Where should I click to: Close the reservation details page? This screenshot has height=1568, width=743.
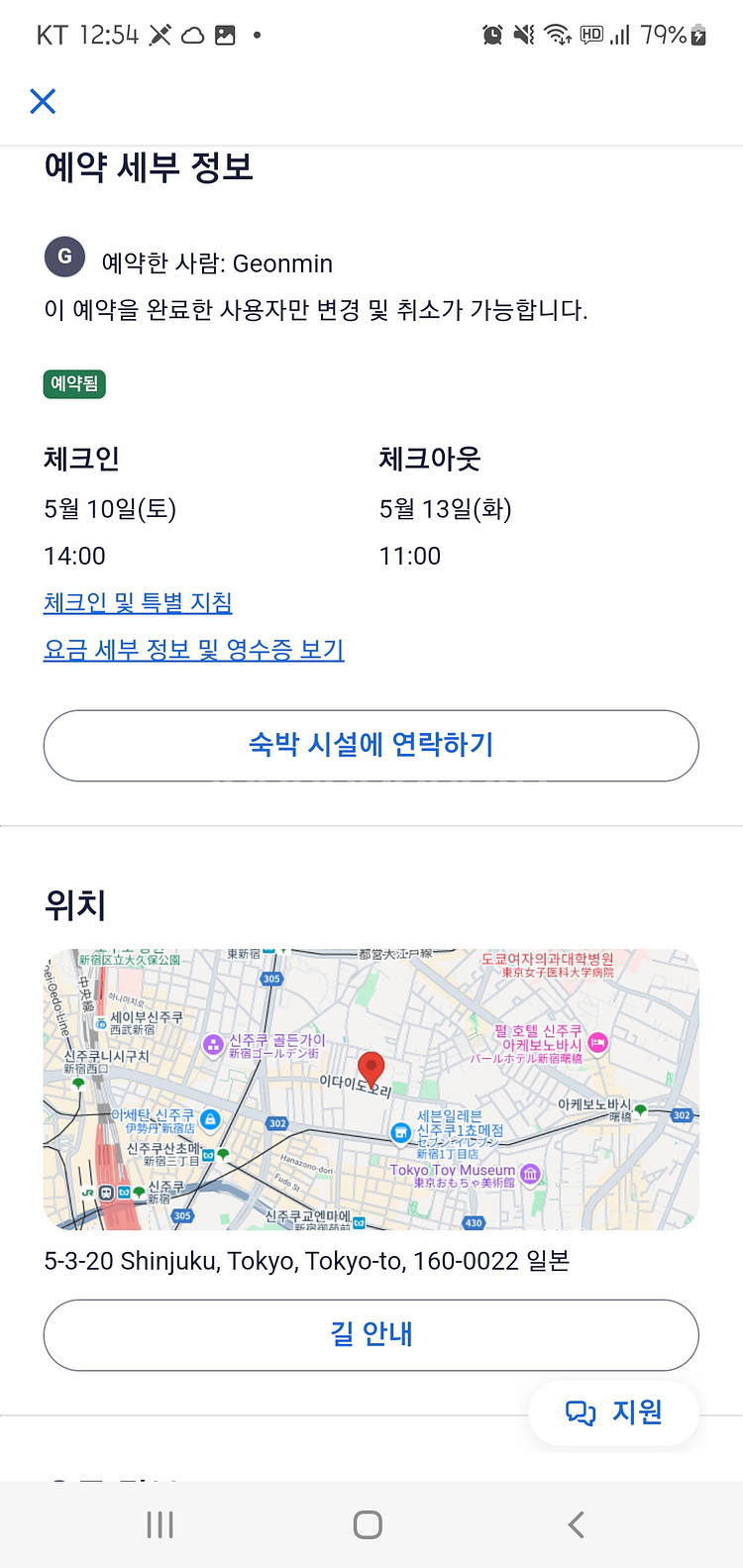point(43,101)
